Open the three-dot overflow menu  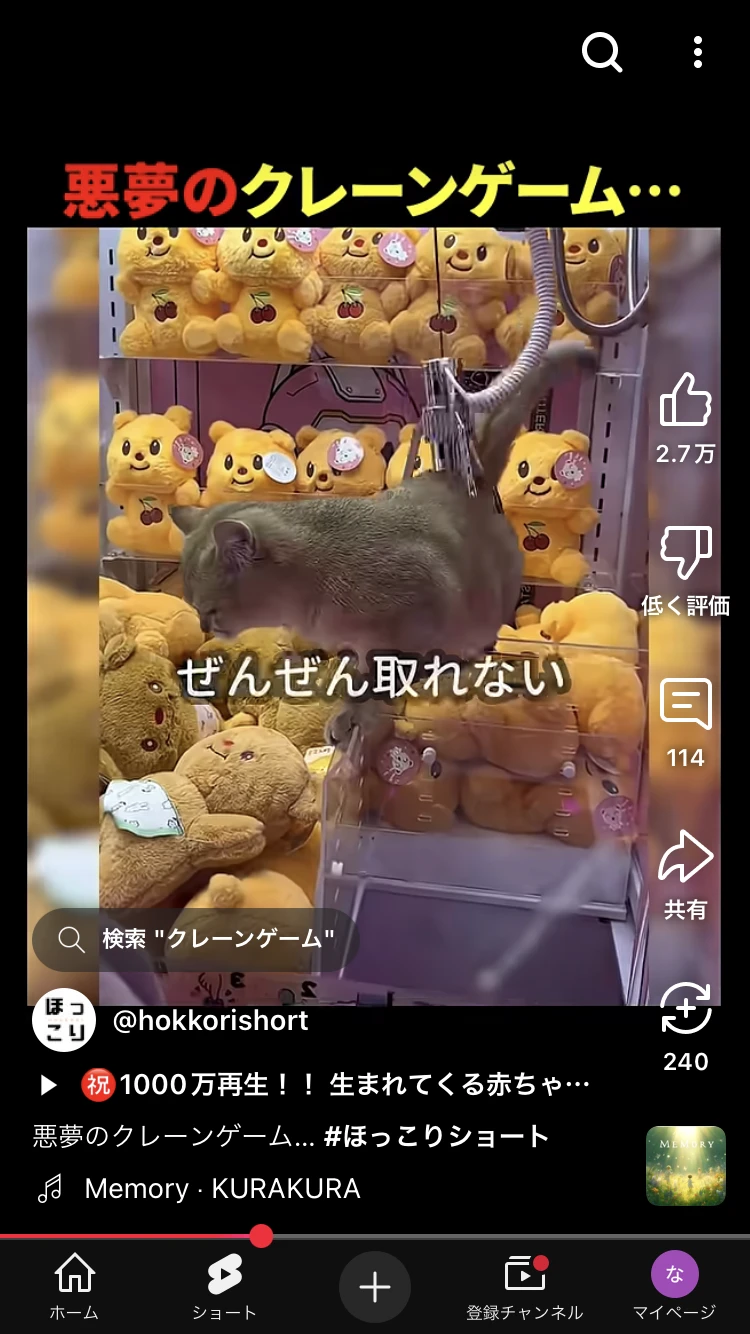point(697,52)
